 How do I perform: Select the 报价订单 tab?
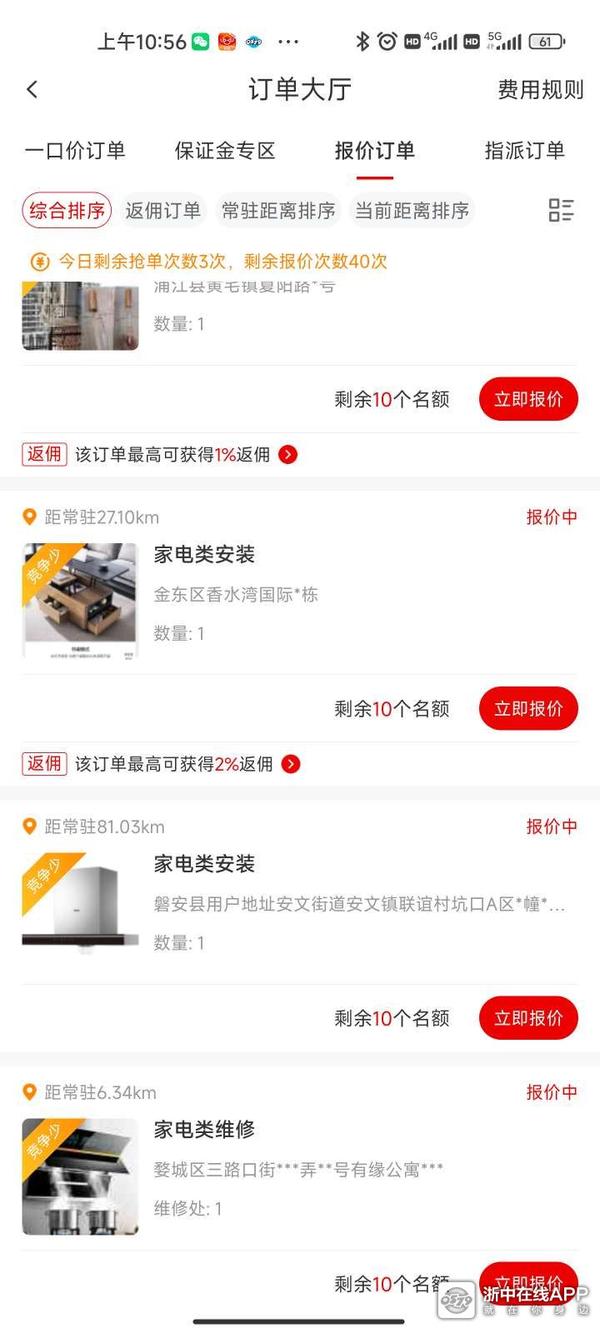pyautogui.click(x=375, y=151)
